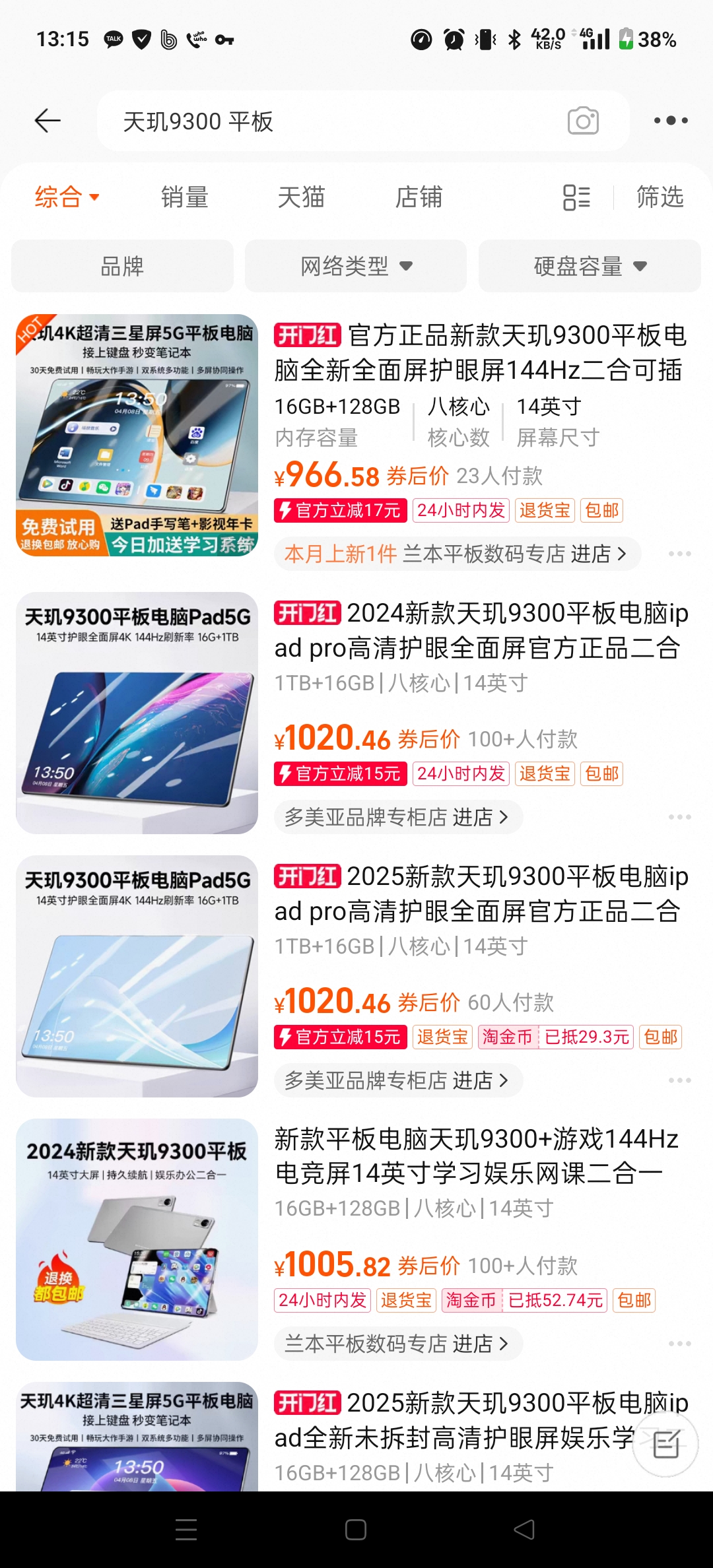The image size is (713, 1568).
Task: Go back using the arrow icon
Action: click(48, 121)
